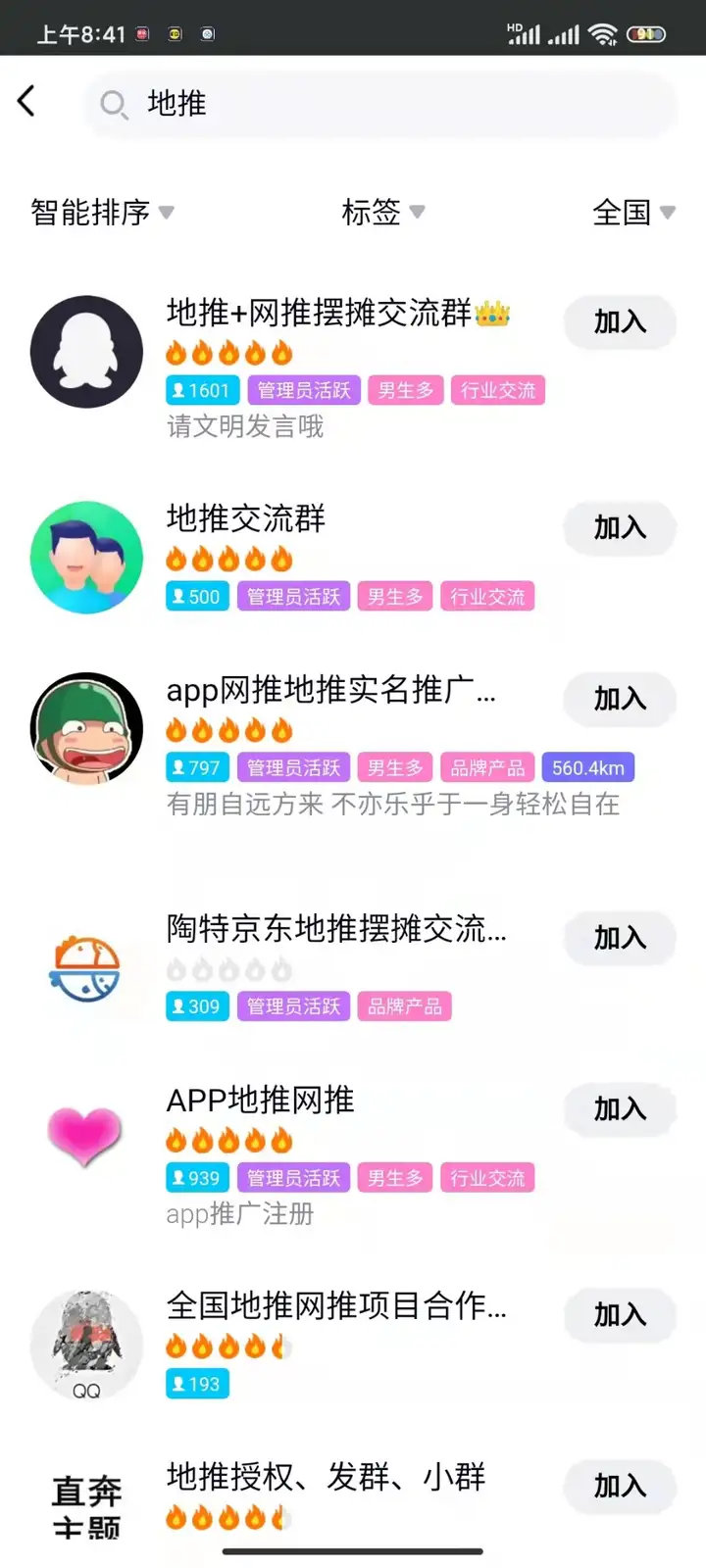This screenshot has width=706, height=1568.
Task: Expand the 标签 filter dropdown
Action: (x=382, y=212)
